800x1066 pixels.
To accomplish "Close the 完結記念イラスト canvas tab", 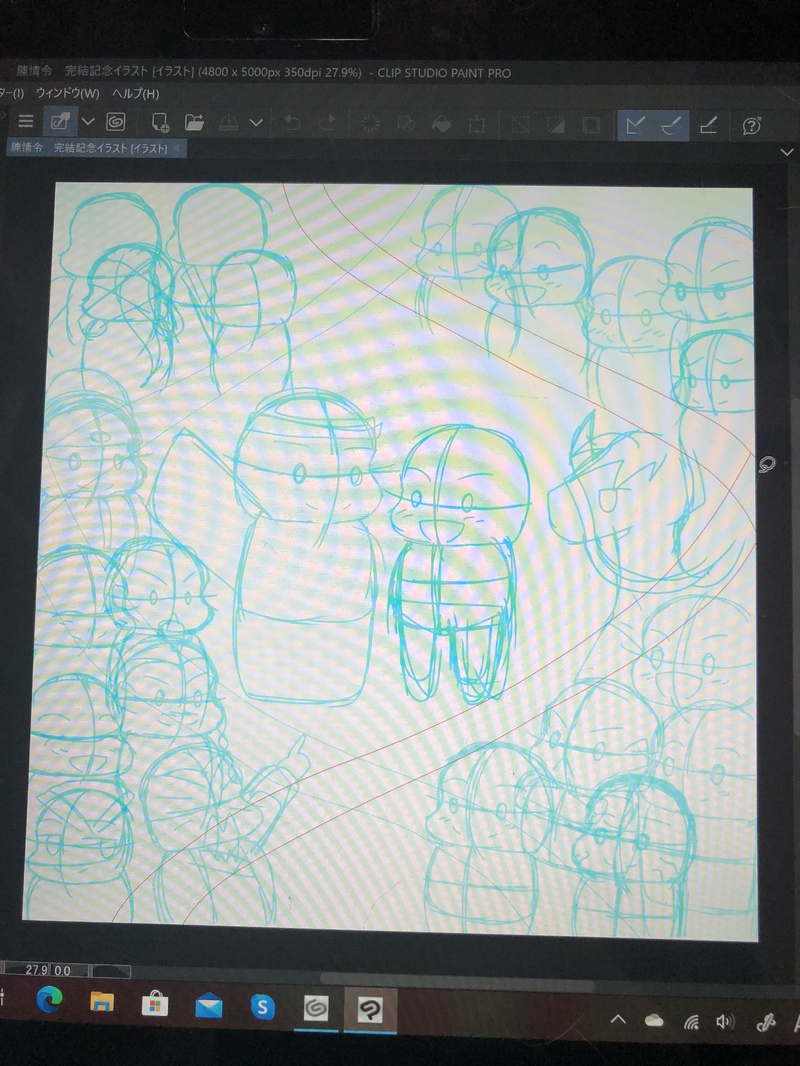I will click(x=177, y=147).
